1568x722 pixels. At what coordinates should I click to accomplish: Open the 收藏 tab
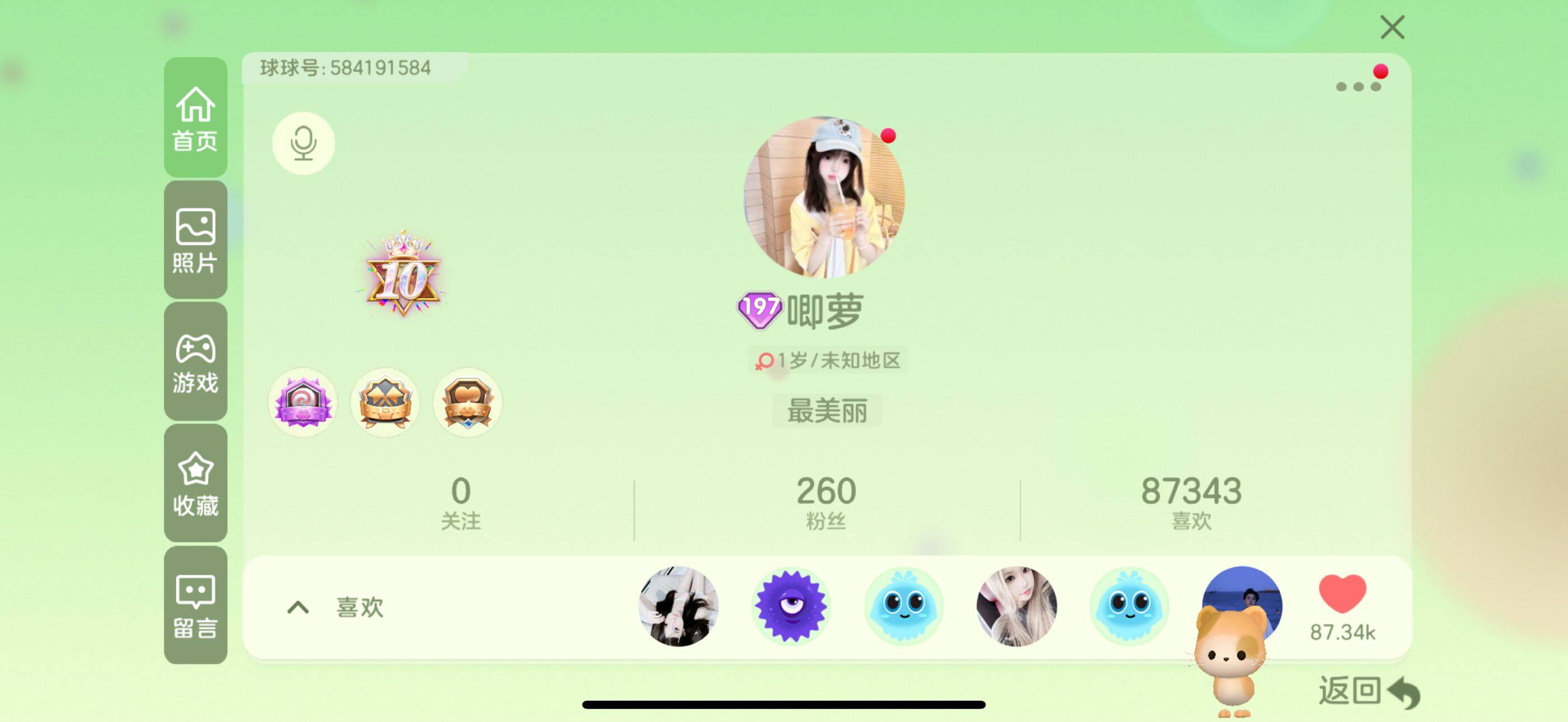(195, 483)
